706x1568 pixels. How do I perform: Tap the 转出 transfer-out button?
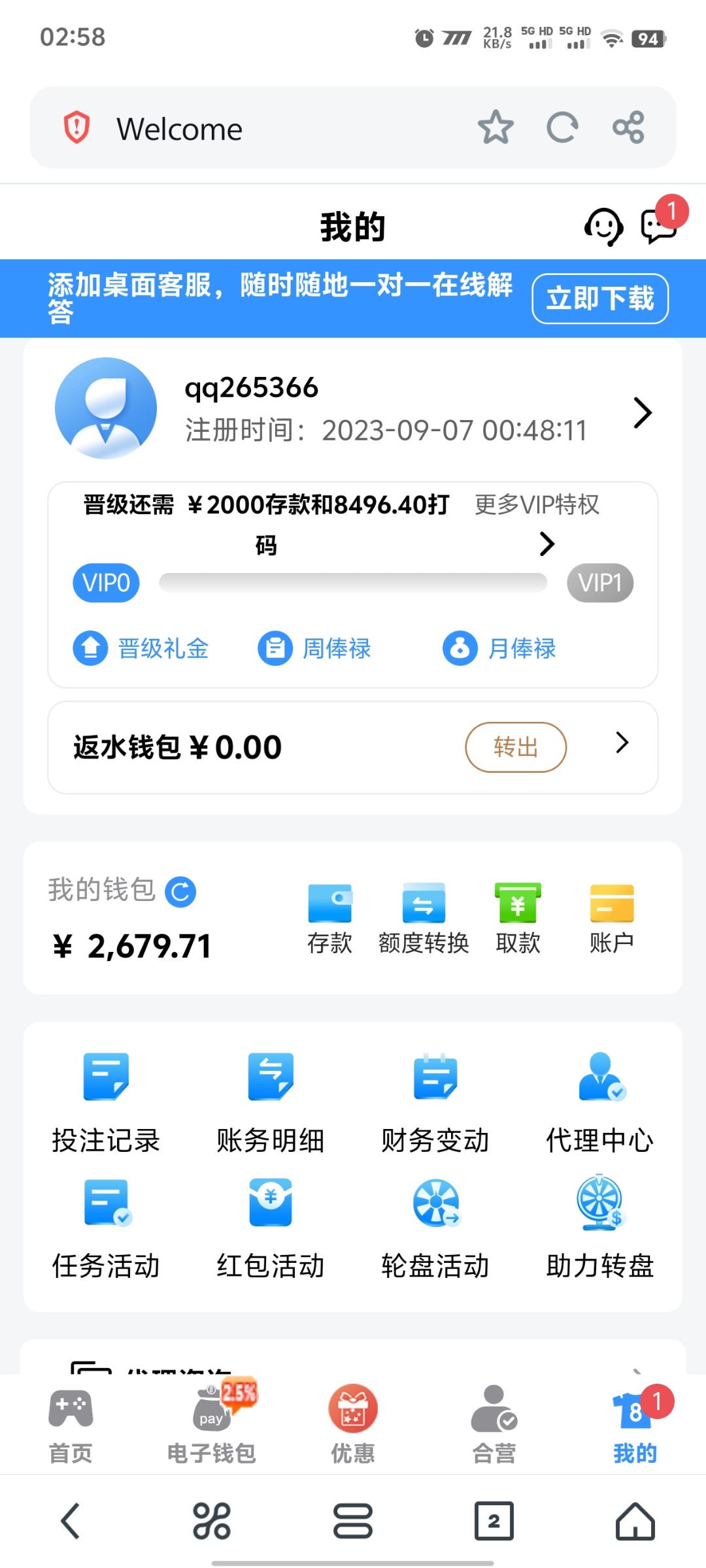pyautogui.click(x=516, y=747)
